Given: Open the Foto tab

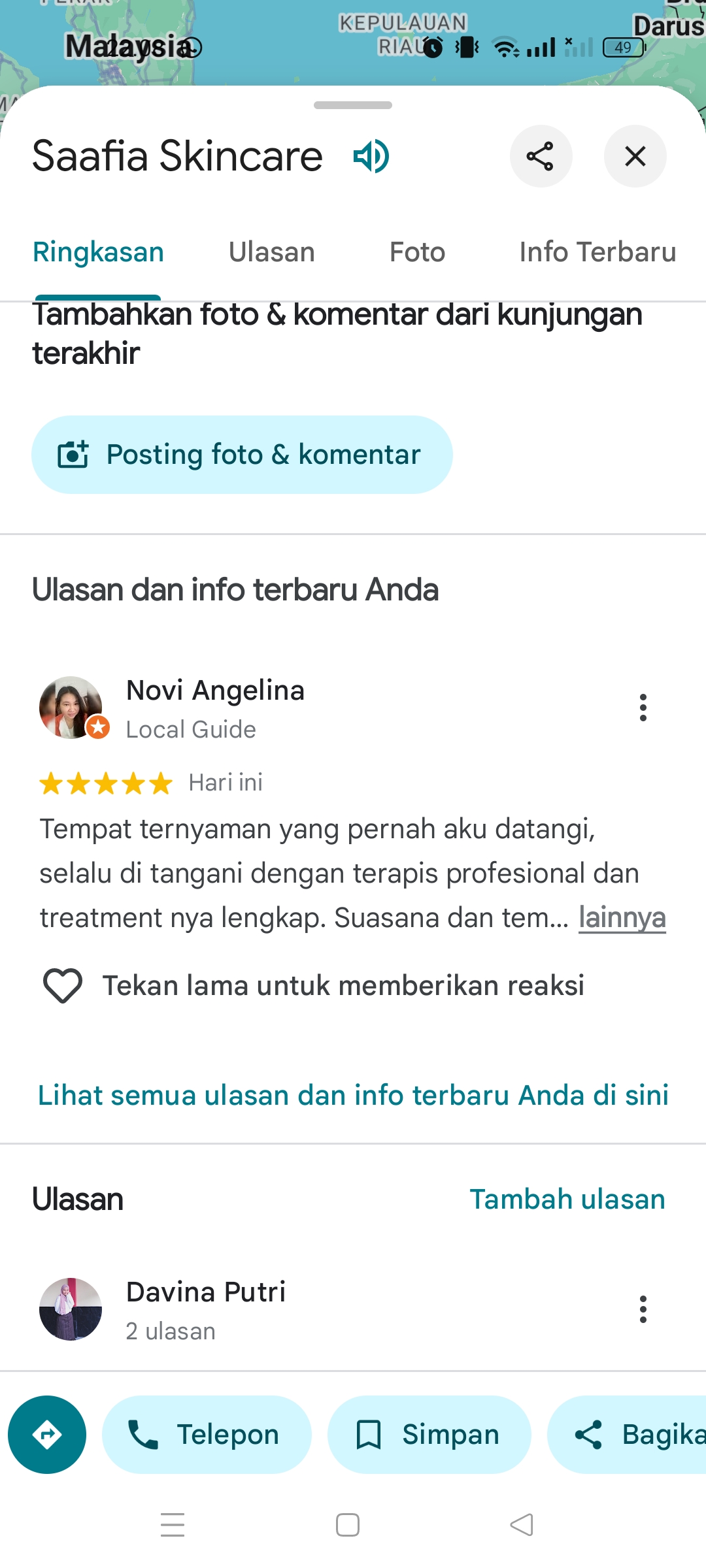Looking at the screenshot, I should 417,252.
